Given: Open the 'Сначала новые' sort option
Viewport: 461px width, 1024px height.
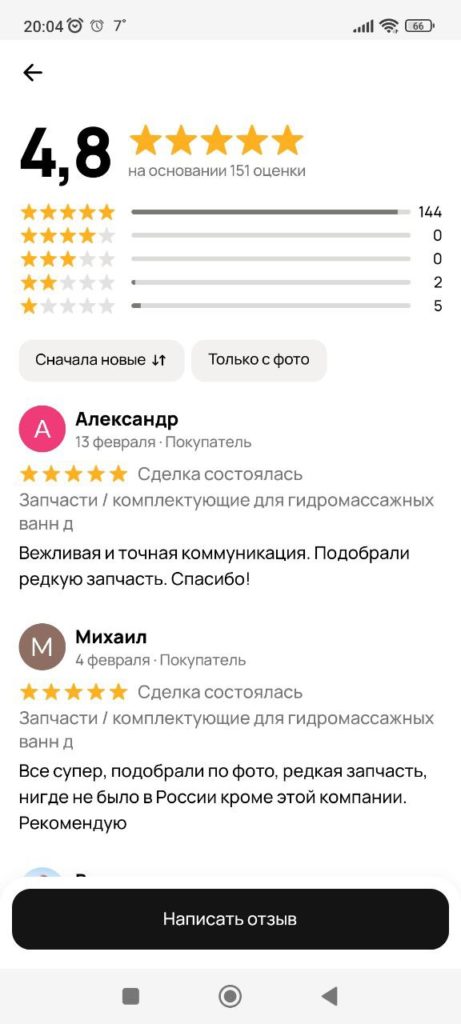Looking at the screenshot, I should (x=101, y=360).
